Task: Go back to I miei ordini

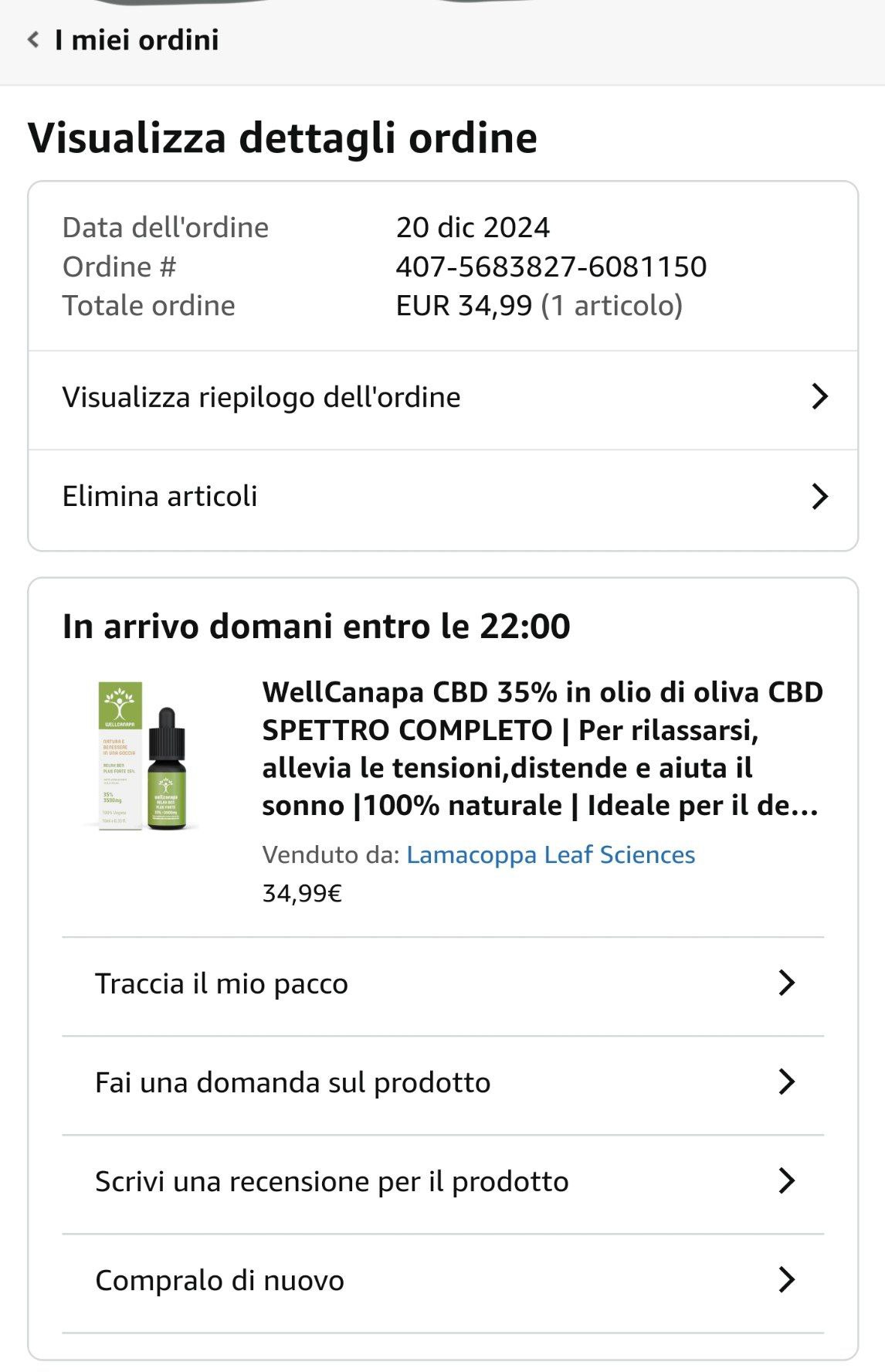Action: (124, 40)
